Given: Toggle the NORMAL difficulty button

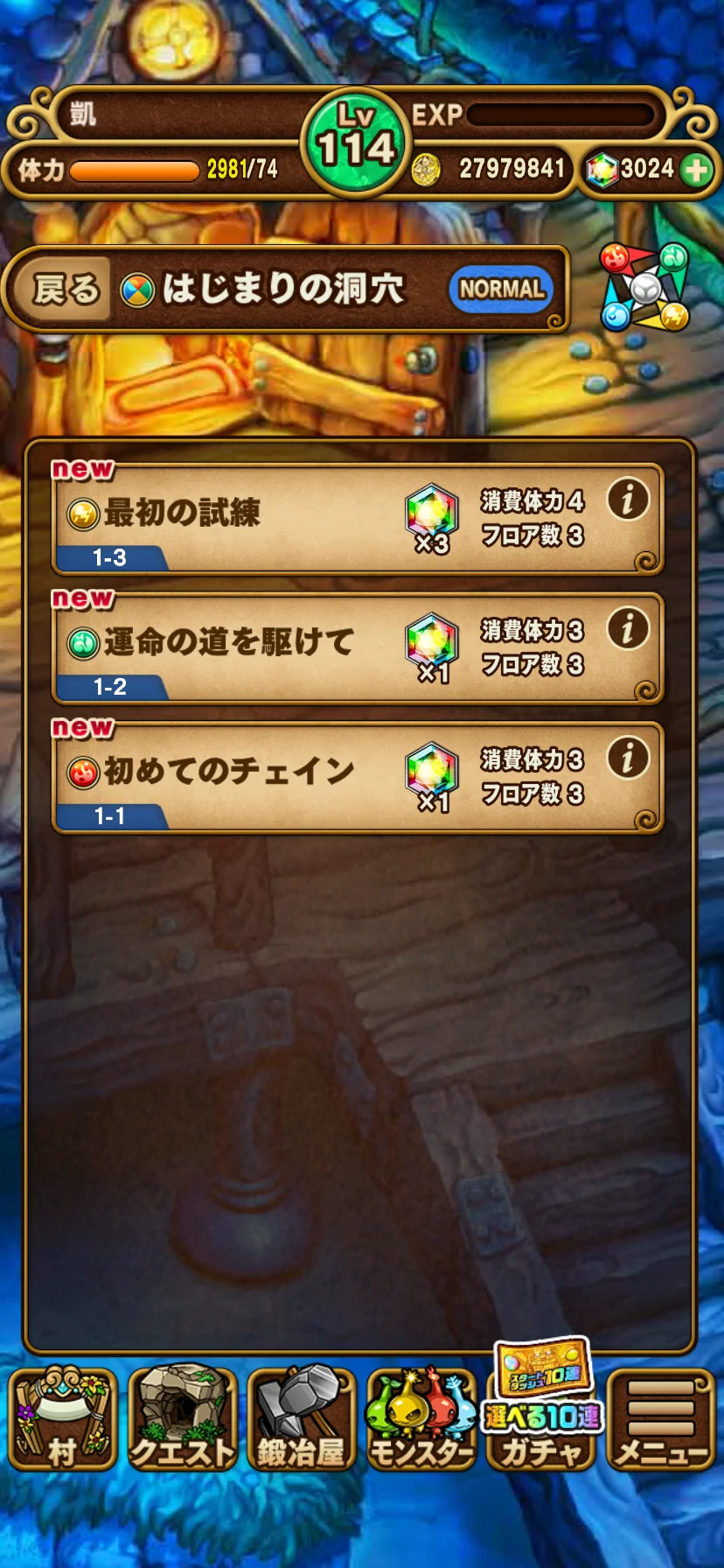Looking at the screenshot, I should (x=501, y=289).
